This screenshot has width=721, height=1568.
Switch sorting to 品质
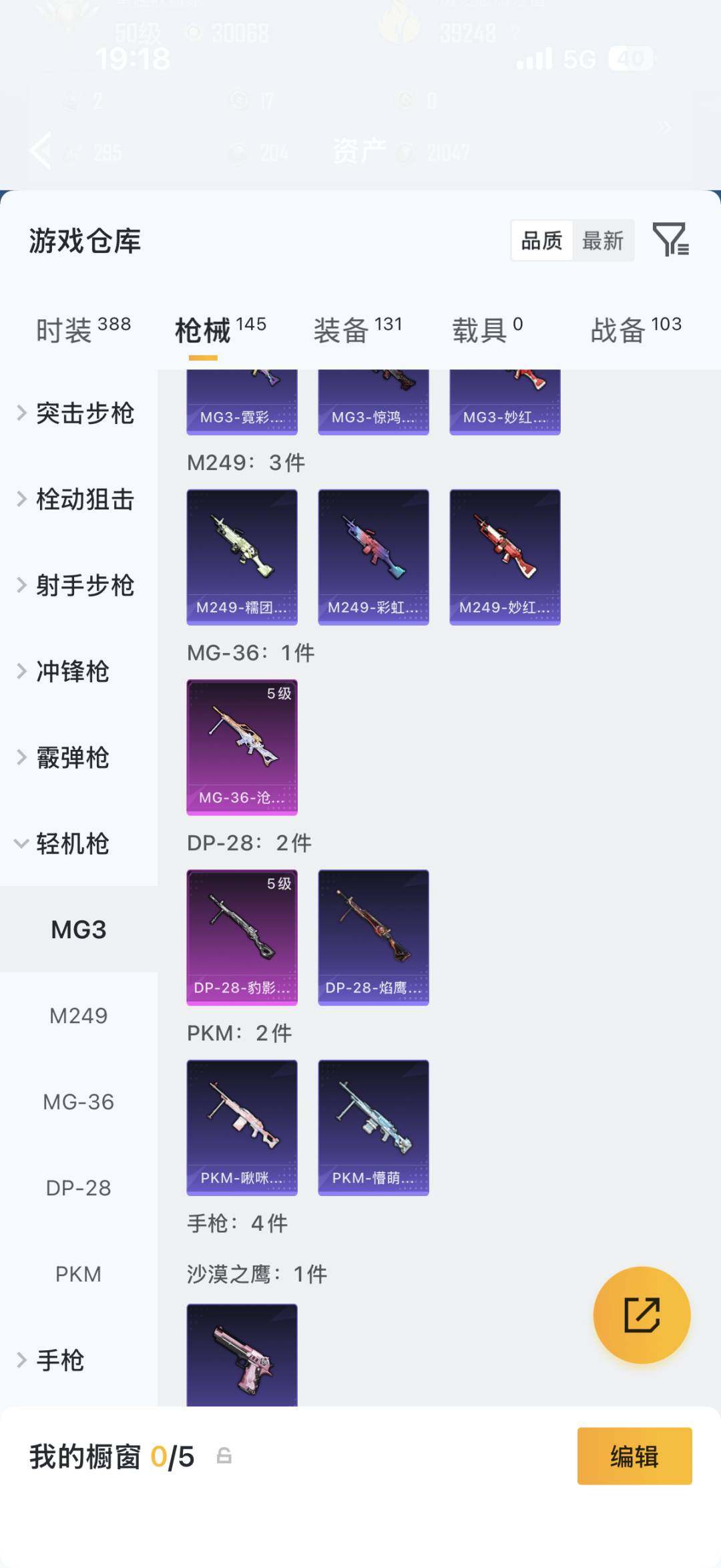coord(541,241)
